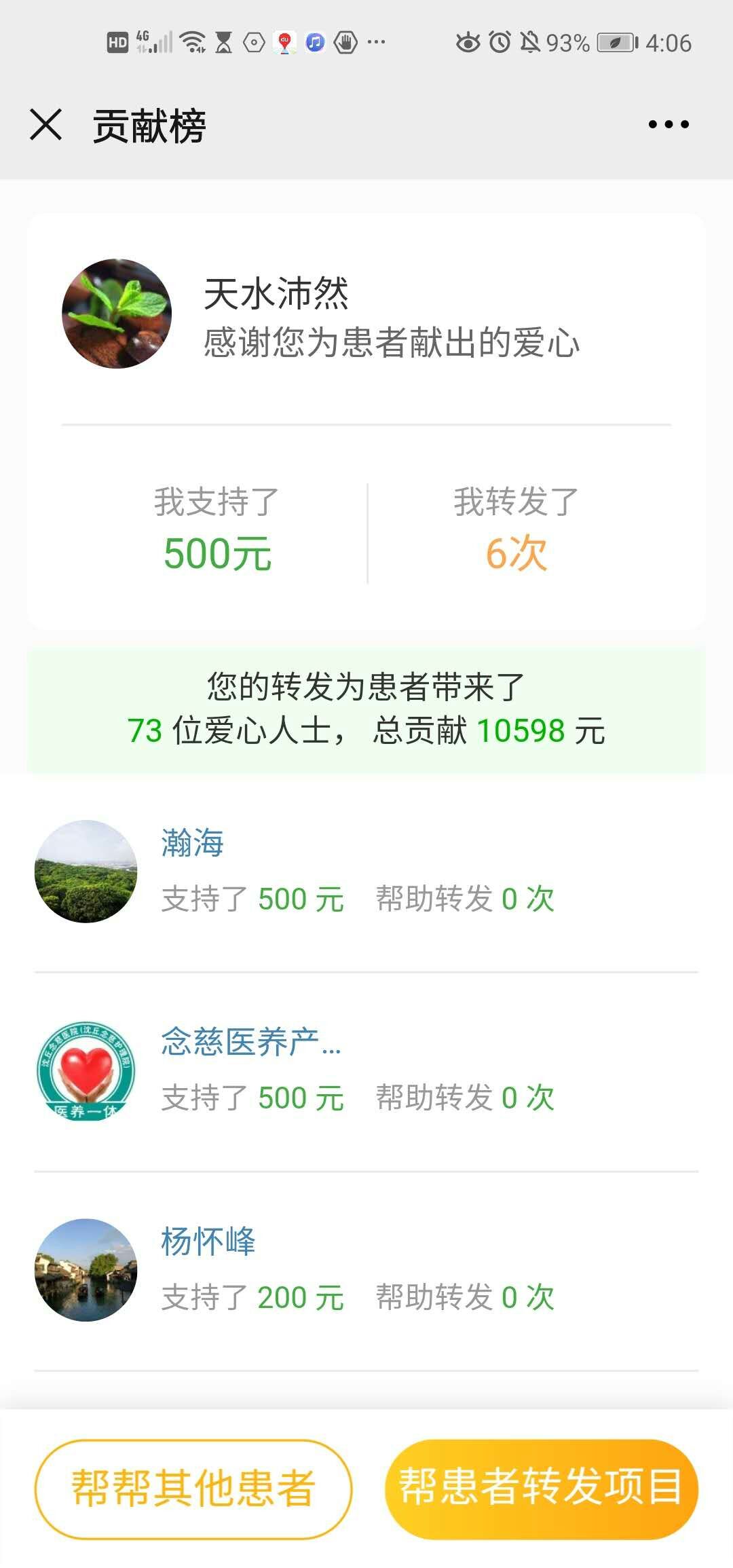Close the 贡献榜 page

click(46, 125)
